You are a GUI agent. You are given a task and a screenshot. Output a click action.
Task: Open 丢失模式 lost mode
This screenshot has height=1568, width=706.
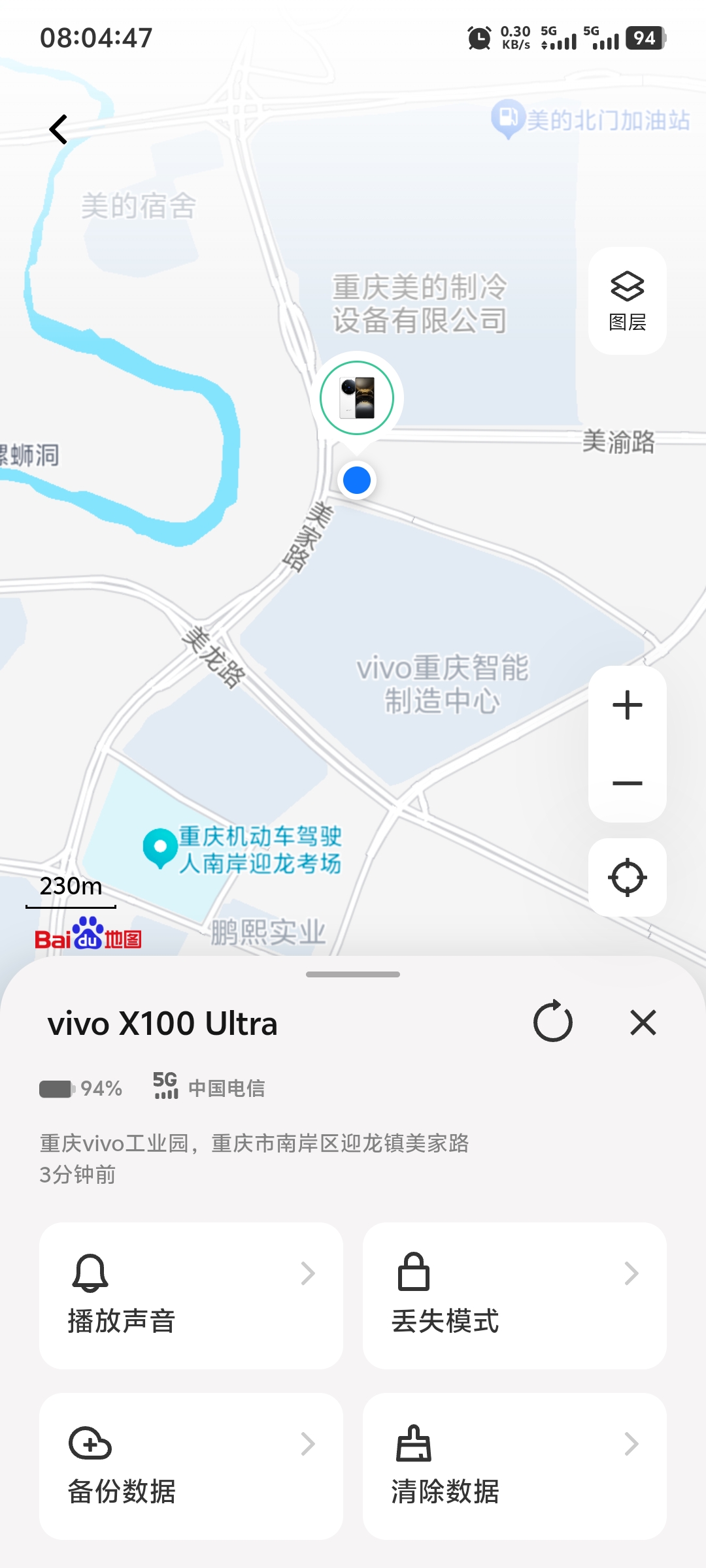[x=514, y=1296]
